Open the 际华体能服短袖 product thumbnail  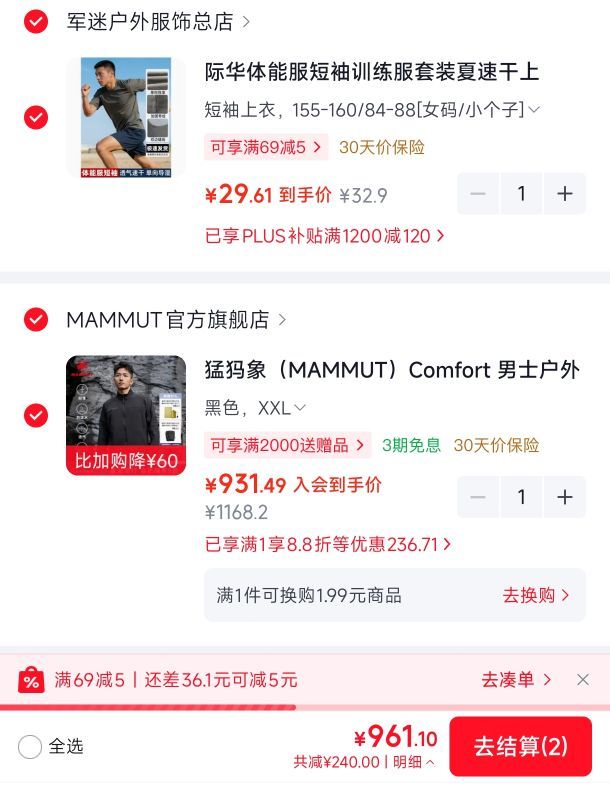pyautogui.click(x=126, y=118)
